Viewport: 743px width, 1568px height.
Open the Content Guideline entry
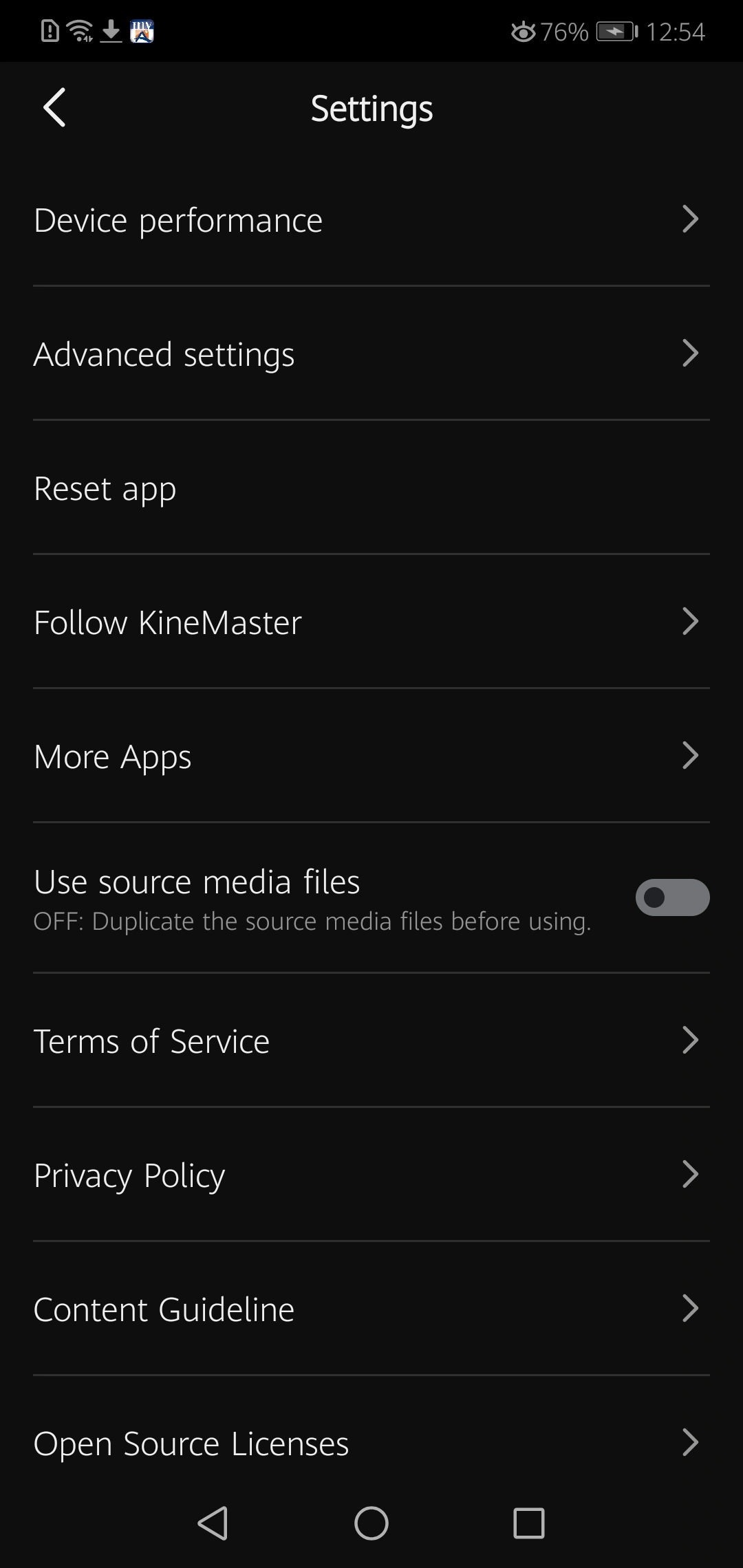coord(371,1309)
